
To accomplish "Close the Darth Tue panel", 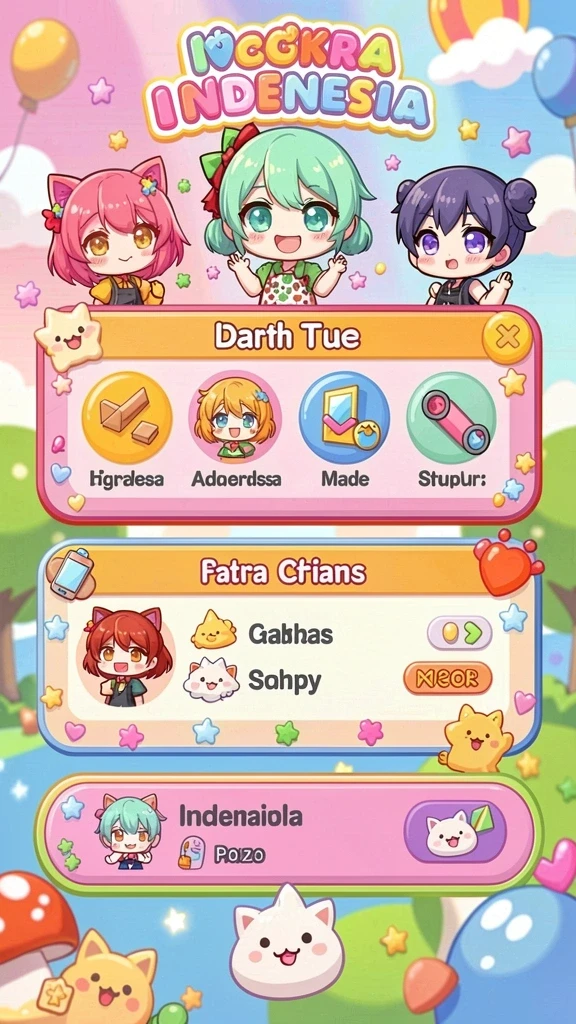I will [507, 338].
